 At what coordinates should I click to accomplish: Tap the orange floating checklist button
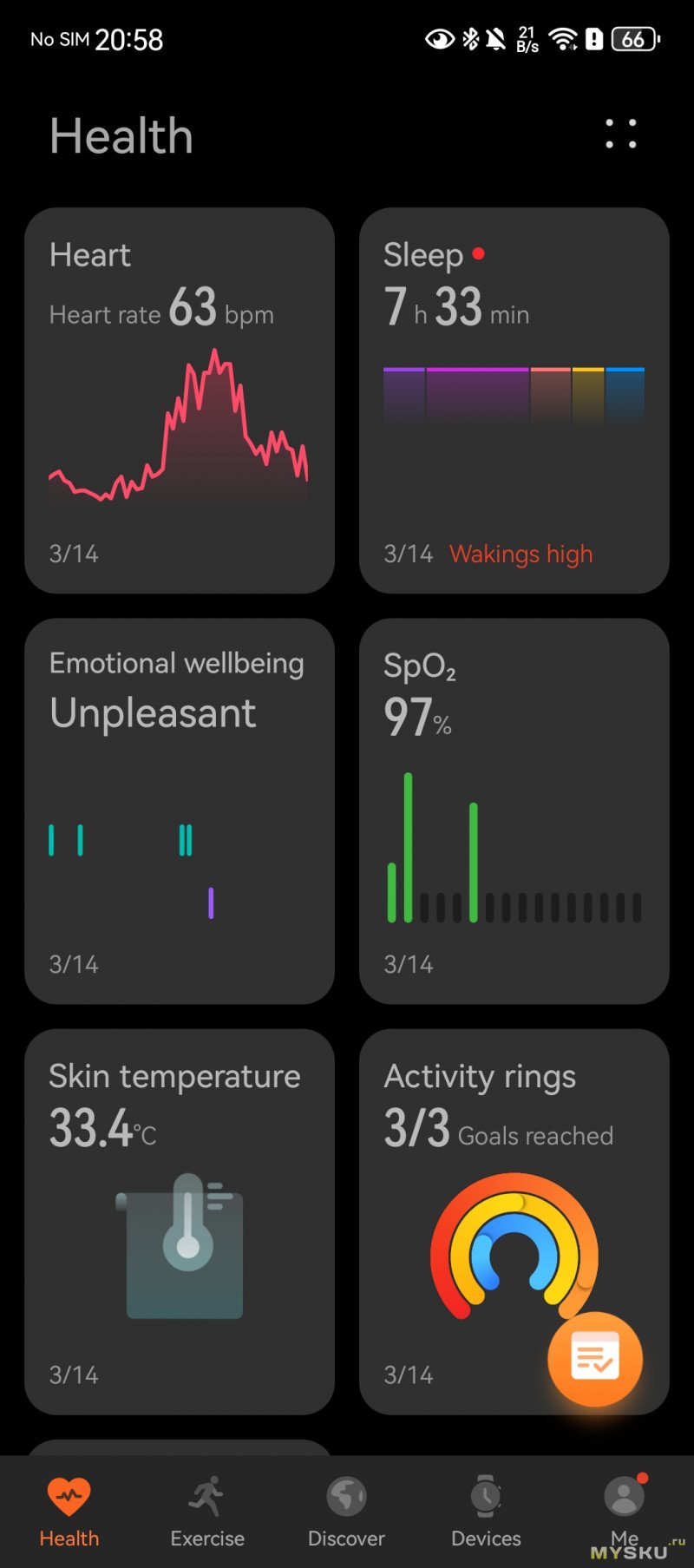(x=595, y=1359)
